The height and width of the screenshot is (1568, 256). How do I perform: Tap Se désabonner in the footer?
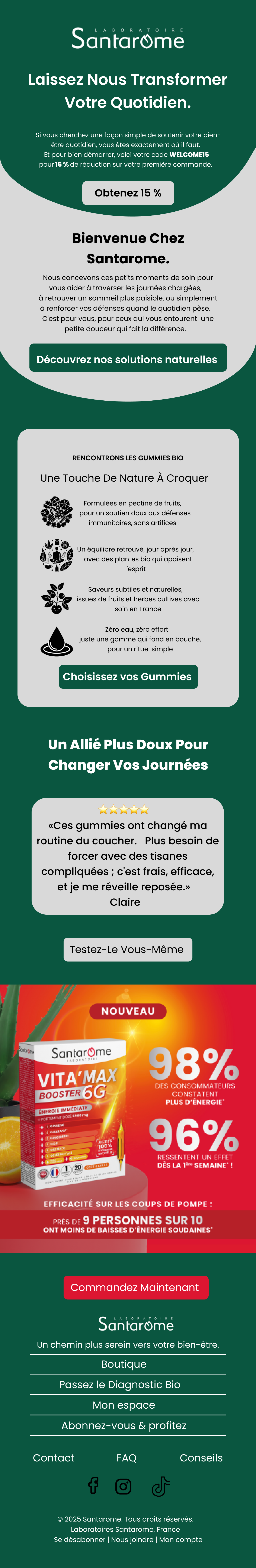click(79, 1539)
